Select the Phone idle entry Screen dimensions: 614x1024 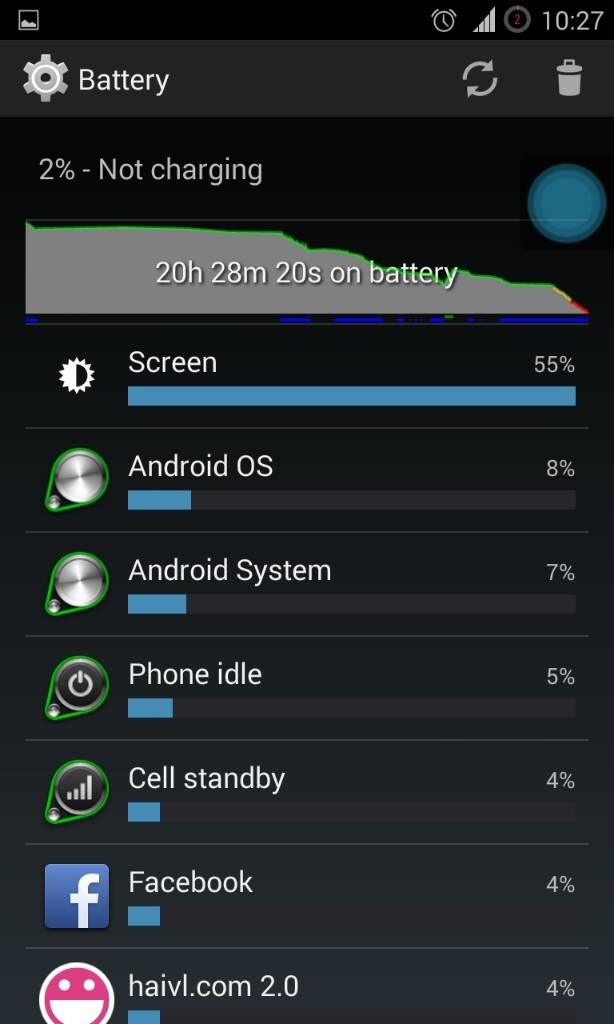pos(307,688)
